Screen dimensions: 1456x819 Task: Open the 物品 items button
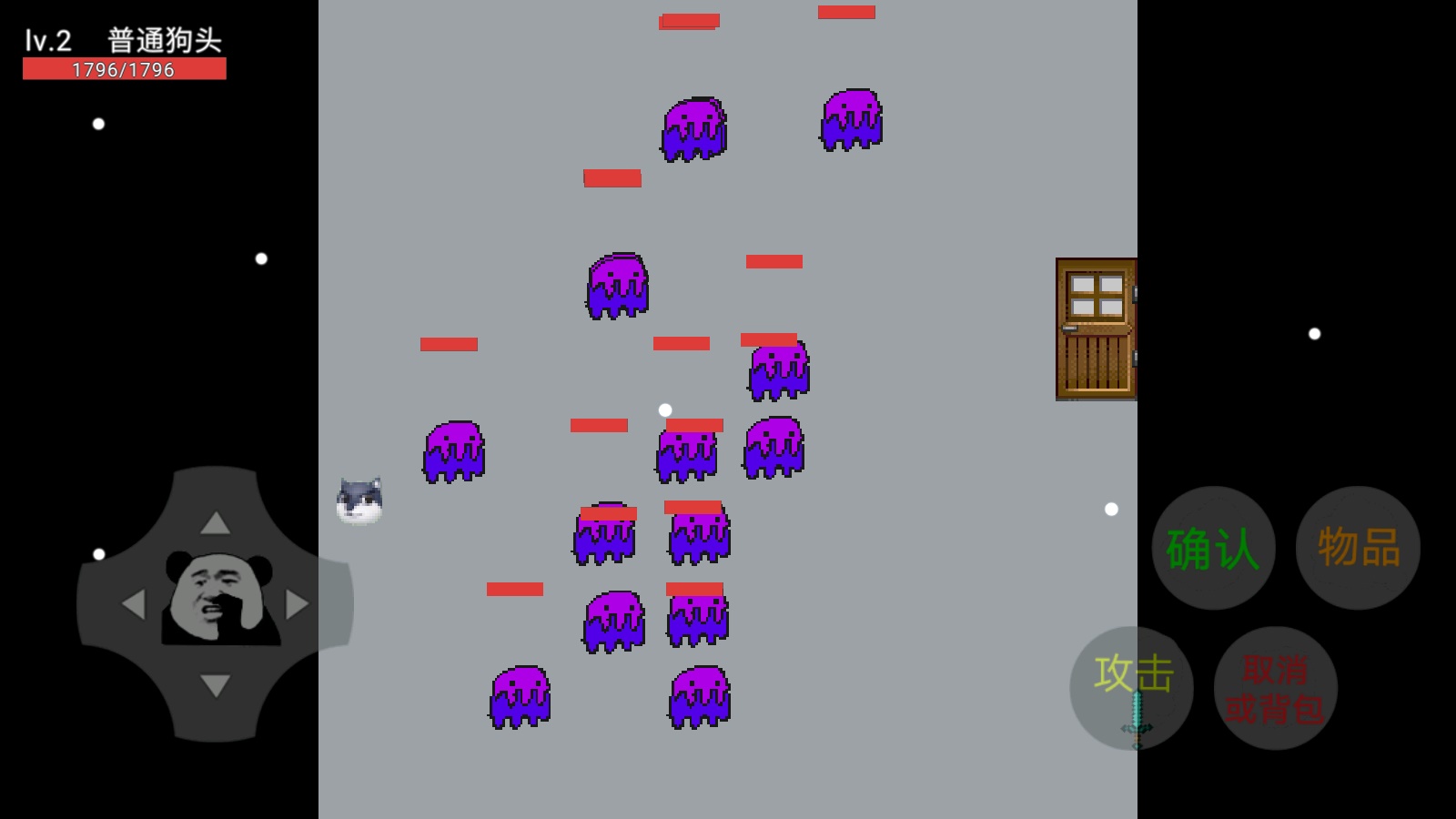pyautogui.click(x=1358, y=548)
